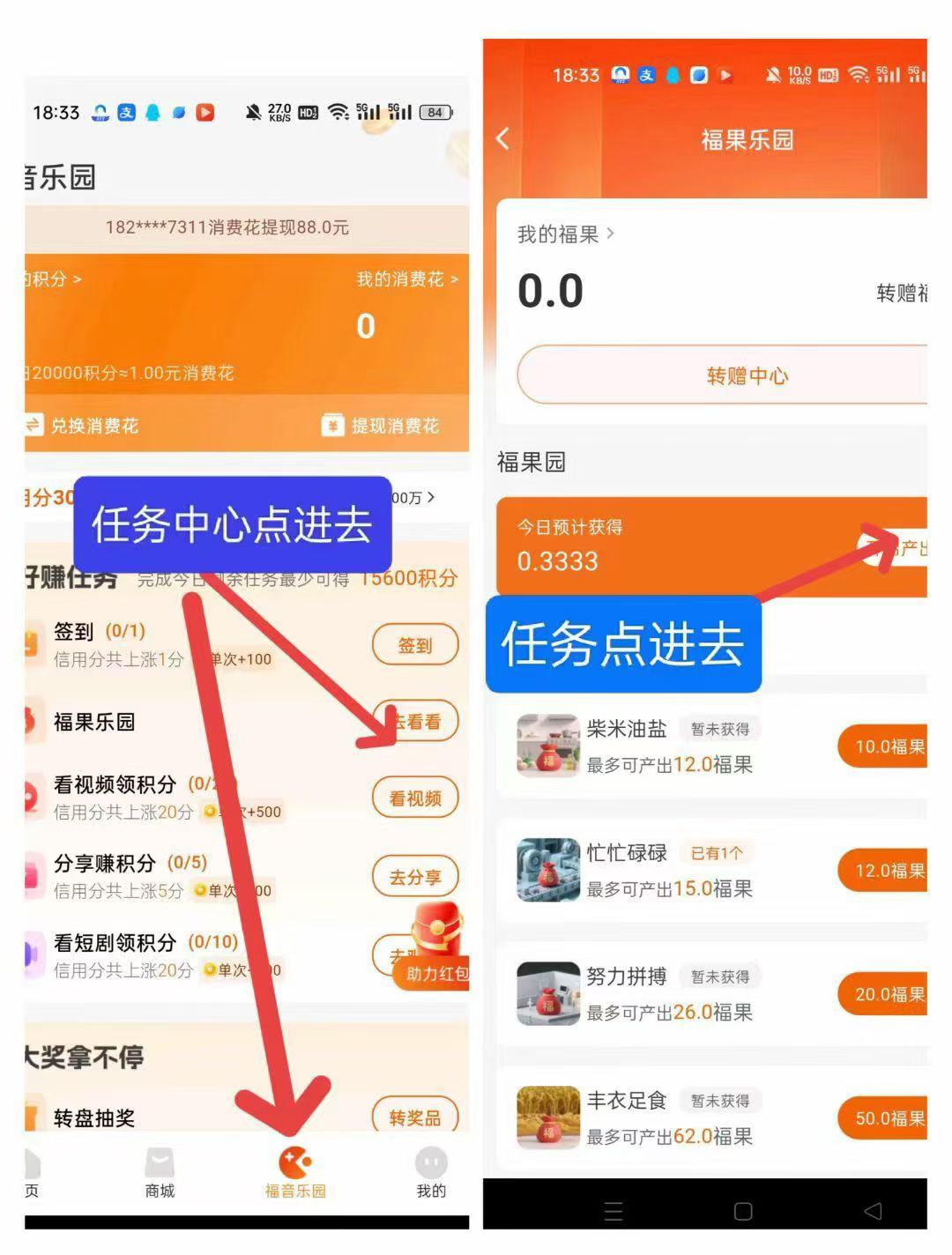Image resolution: width=952 pixels, height=1255 pixels.
Task: Tap the 商城 shop icon in bottom nav
Action: click(159, 1162)
